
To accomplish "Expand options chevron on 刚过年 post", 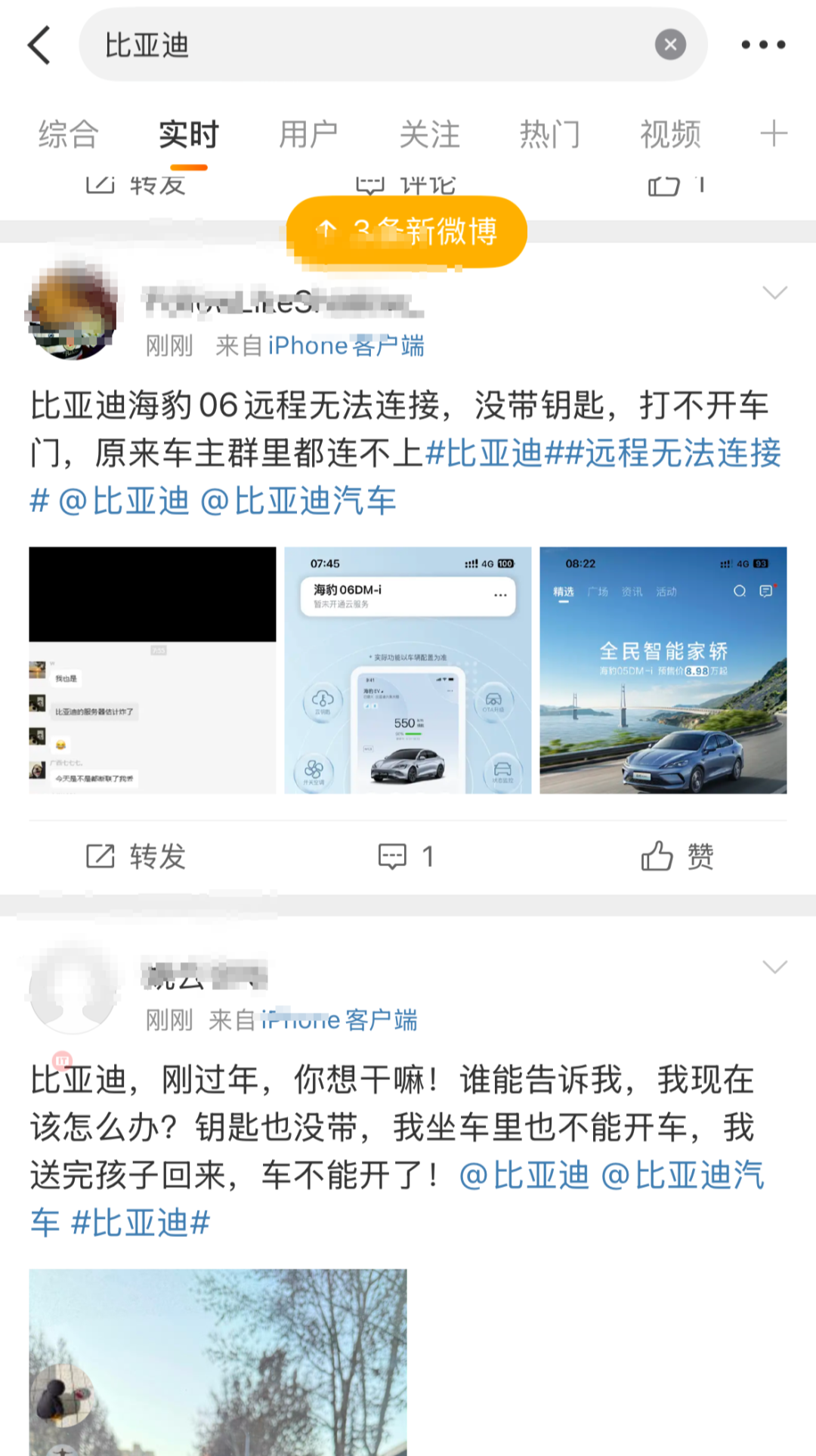I will (774, 967).
